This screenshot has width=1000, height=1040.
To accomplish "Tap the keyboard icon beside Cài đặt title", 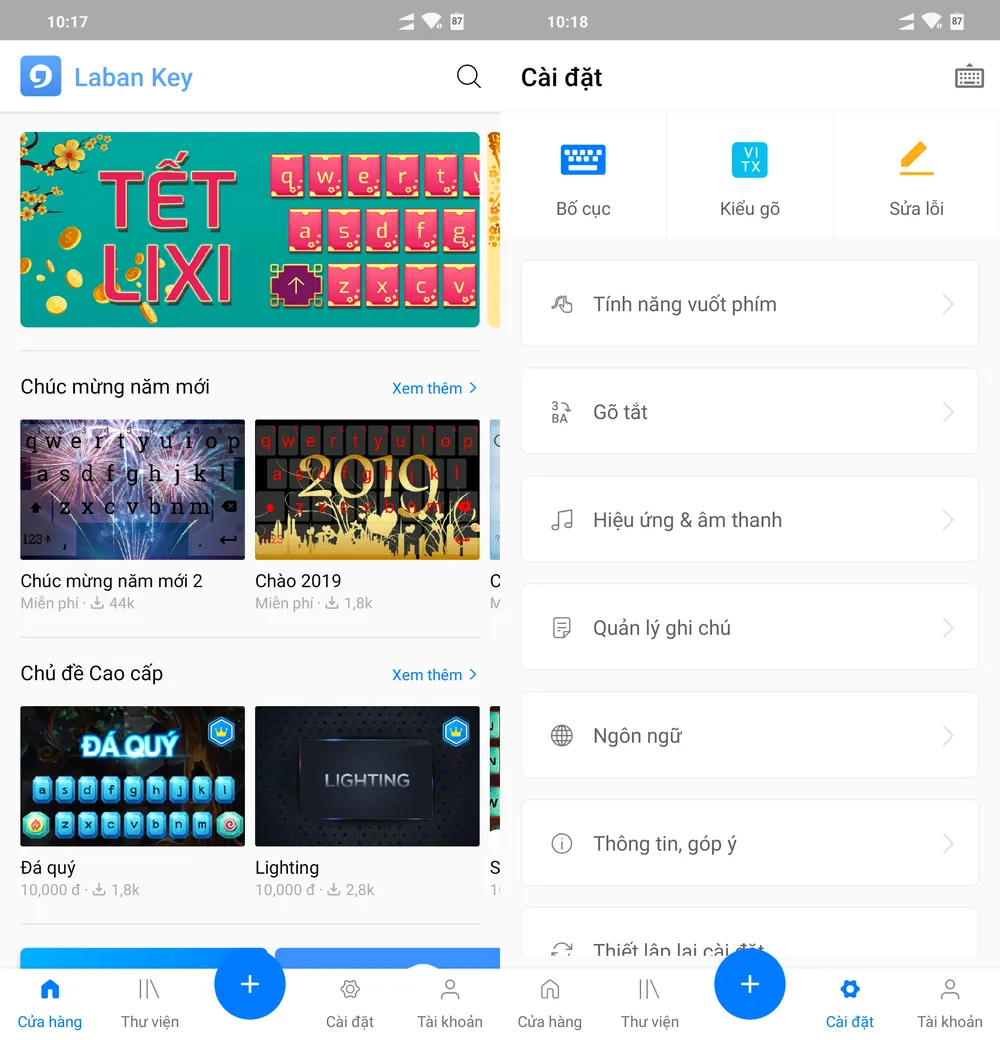I will [968, 77].
